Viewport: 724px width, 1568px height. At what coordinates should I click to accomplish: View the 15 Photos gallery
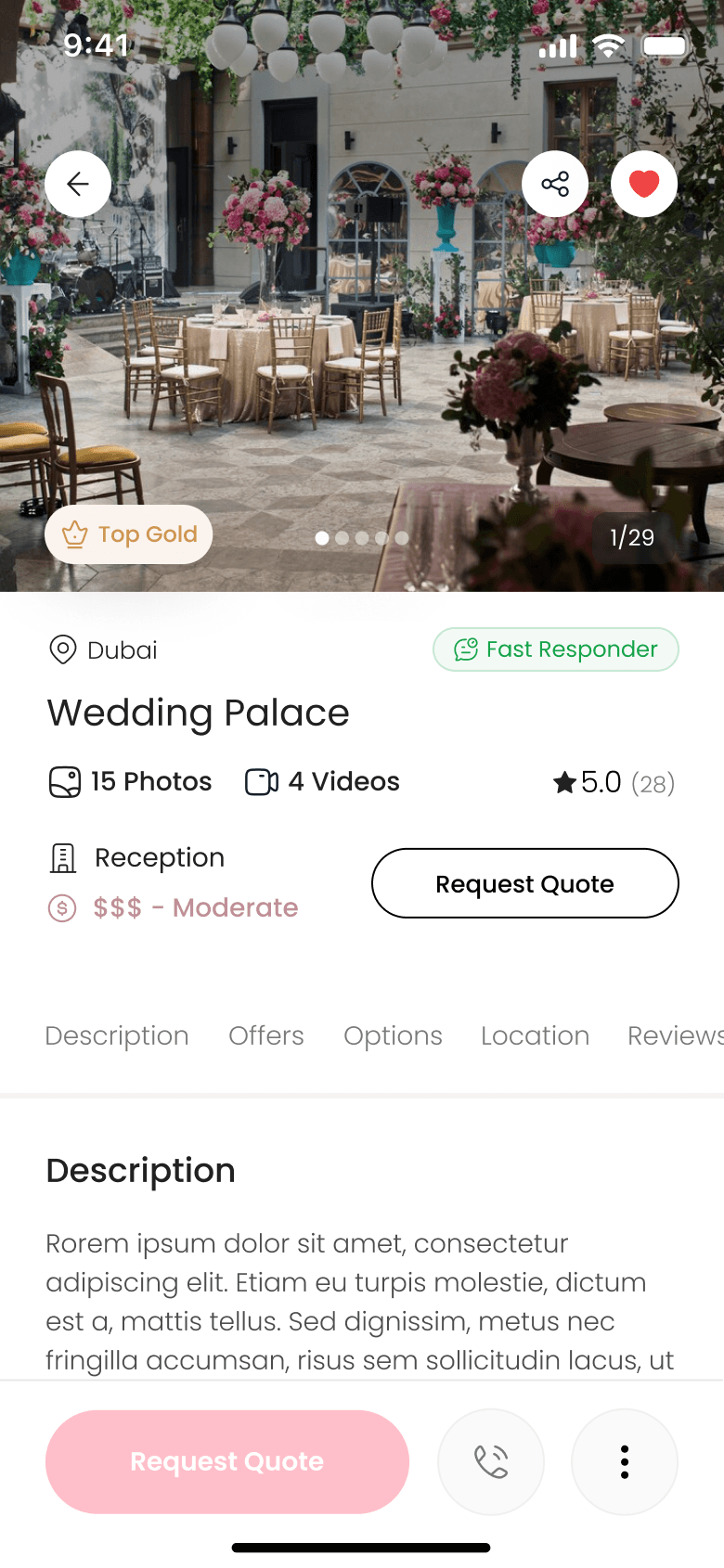click(130, 782)
